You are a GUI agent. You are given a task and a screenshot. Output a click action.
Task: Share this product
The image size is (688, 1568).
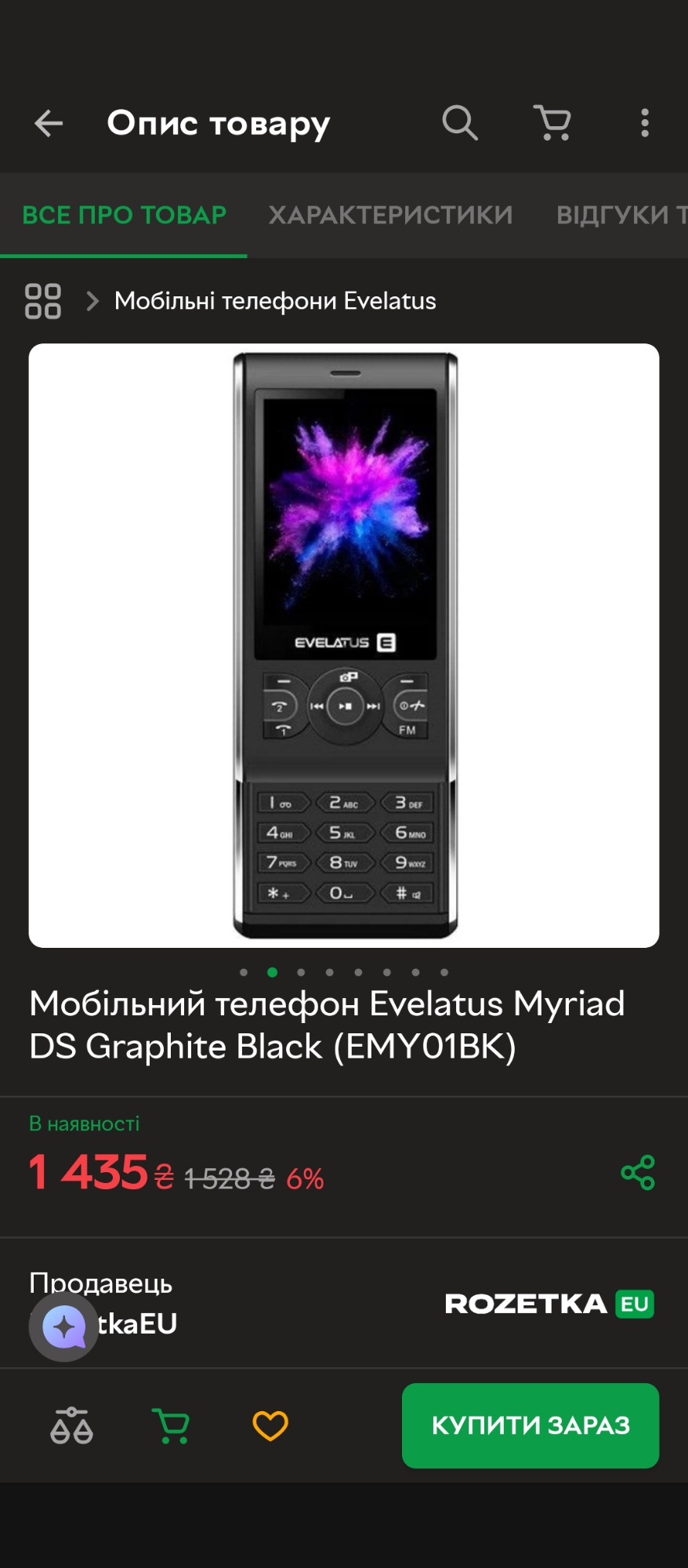tap(637, 1173)
